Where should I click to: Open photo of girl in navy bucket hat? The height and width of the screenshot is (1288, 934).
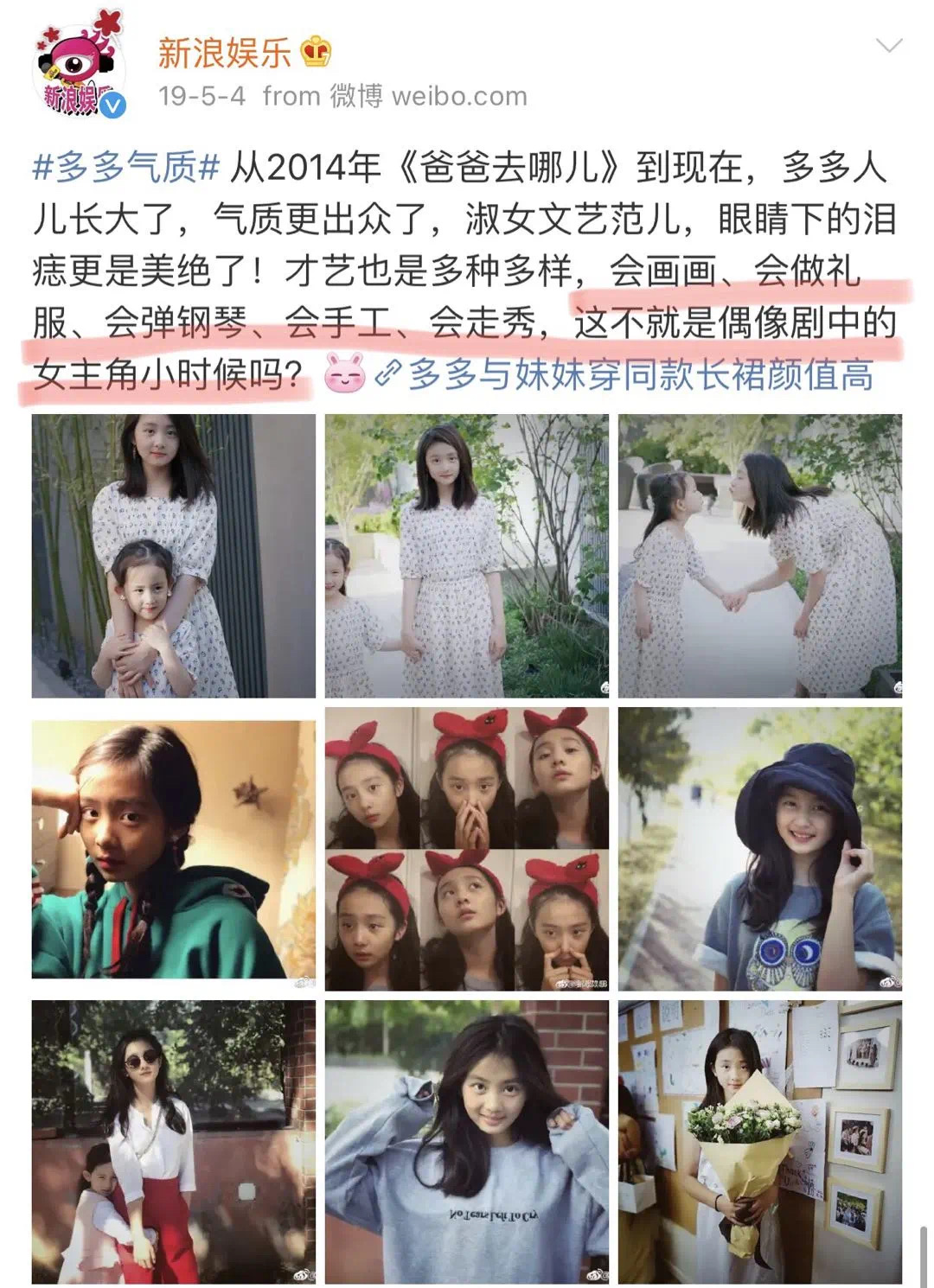759,849
